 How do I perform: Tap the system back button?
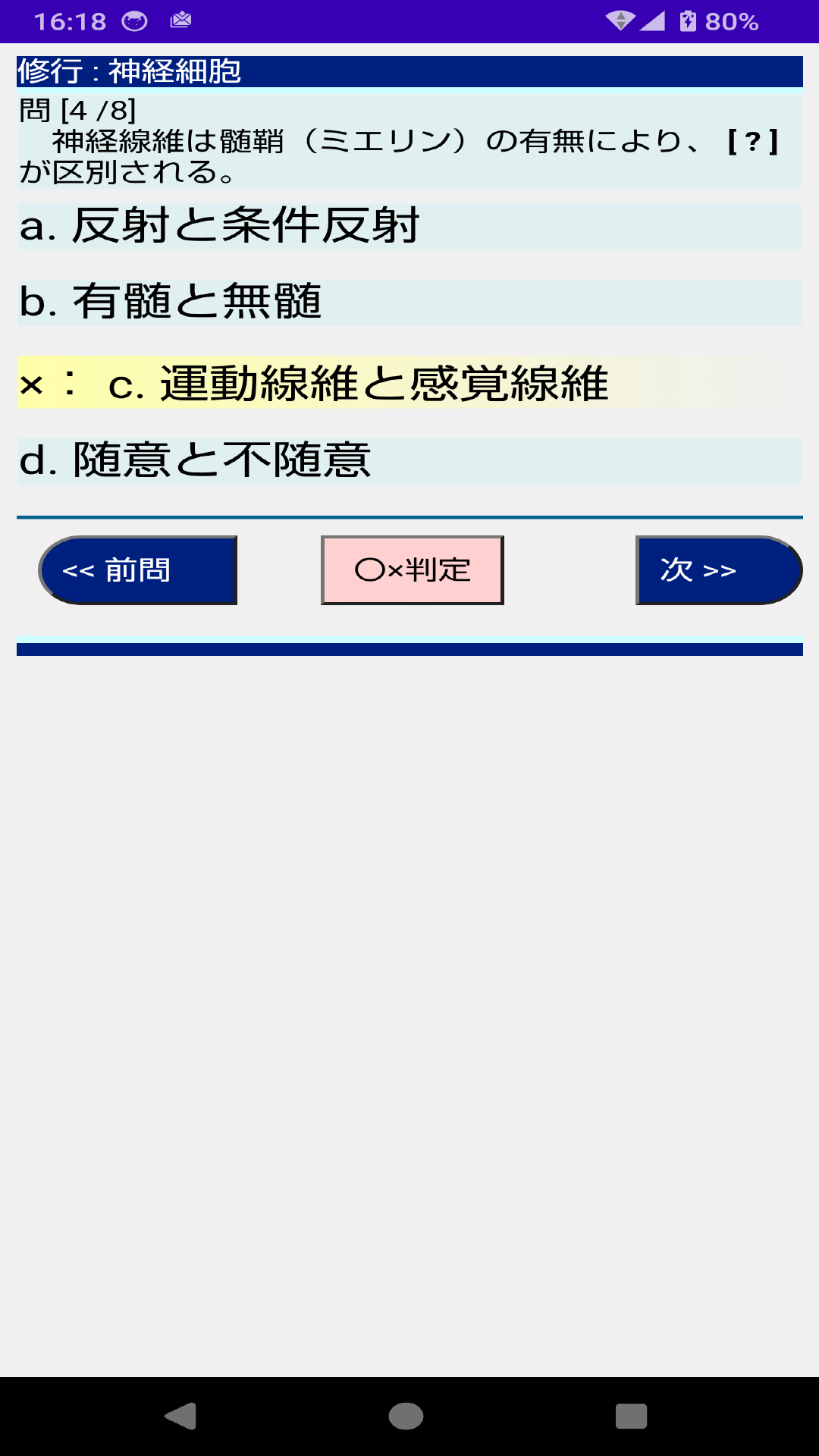[180, 1416]
